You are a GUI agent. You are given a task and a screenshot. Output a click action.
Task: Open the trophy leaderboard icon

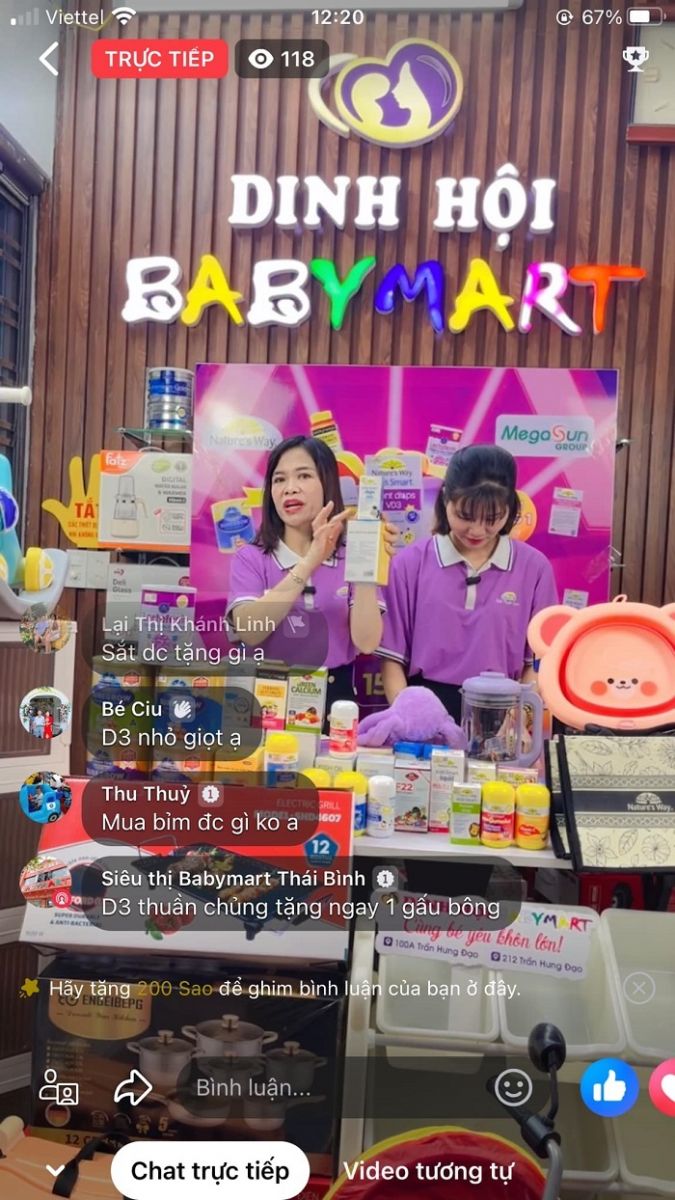[635, 59]
